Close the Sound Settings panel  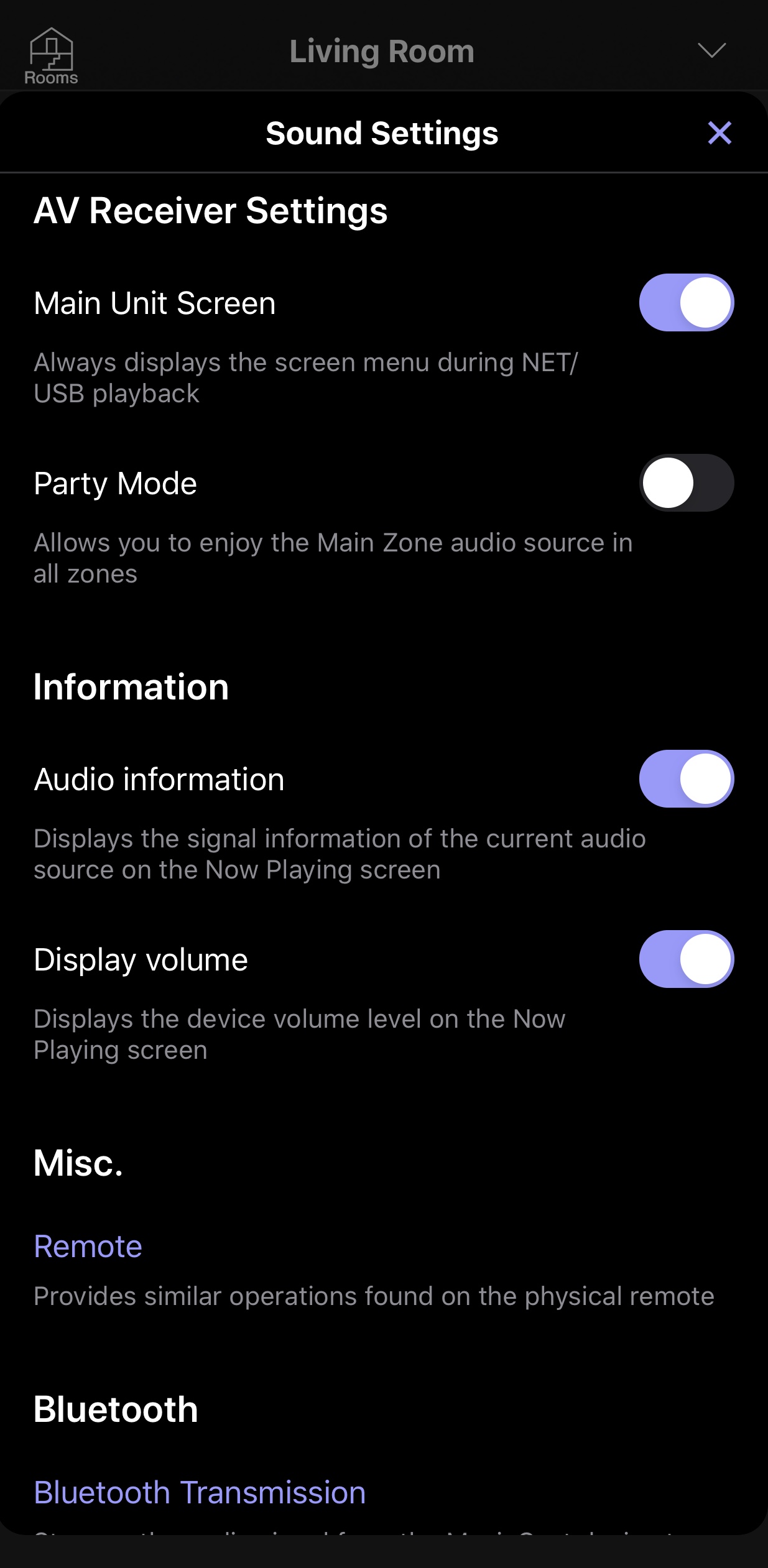click(719, 133)
